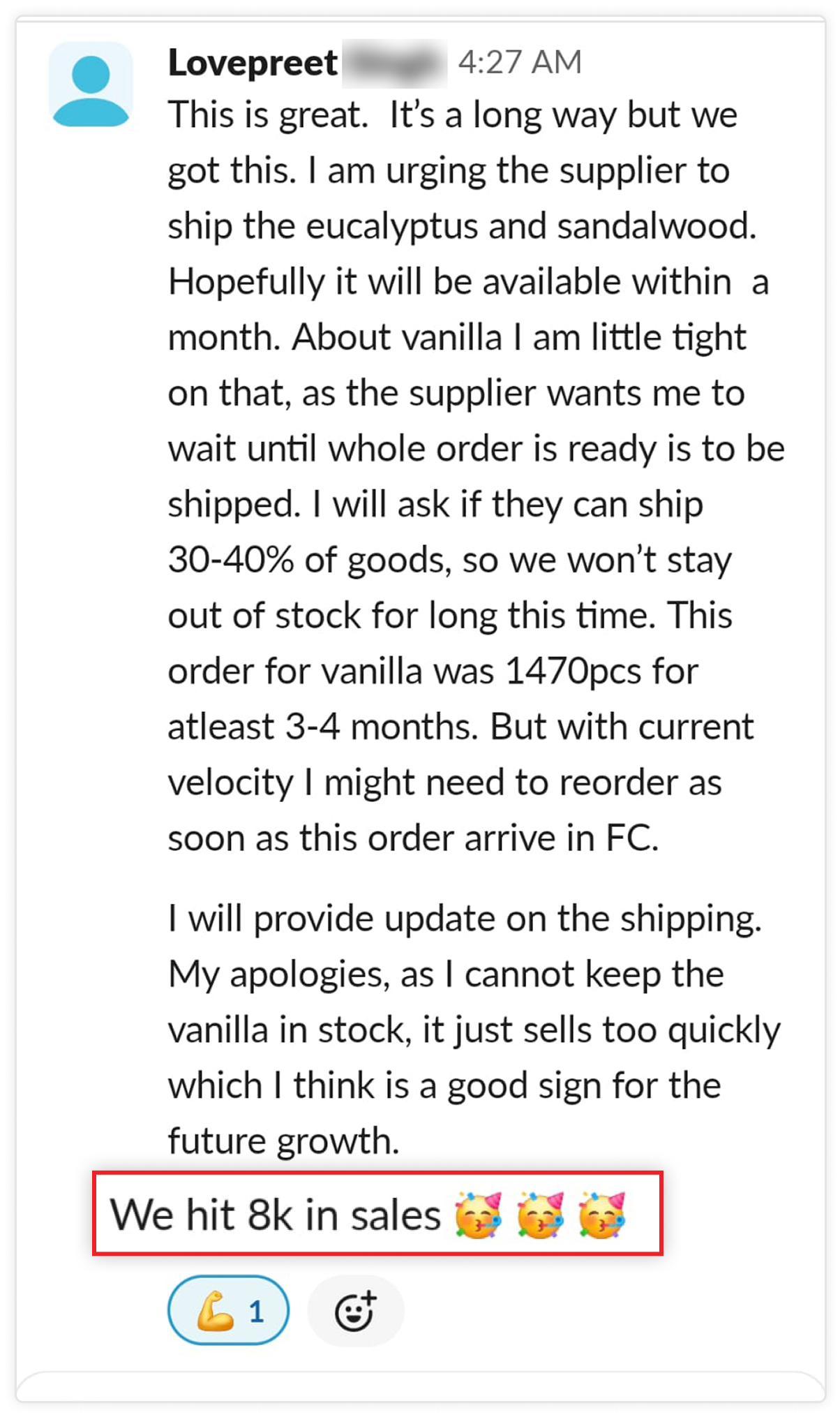840x1417 pixels.
Task: Open Lovepreet's profile avatar
Action: pyautogui.click(x=91, y=84)
